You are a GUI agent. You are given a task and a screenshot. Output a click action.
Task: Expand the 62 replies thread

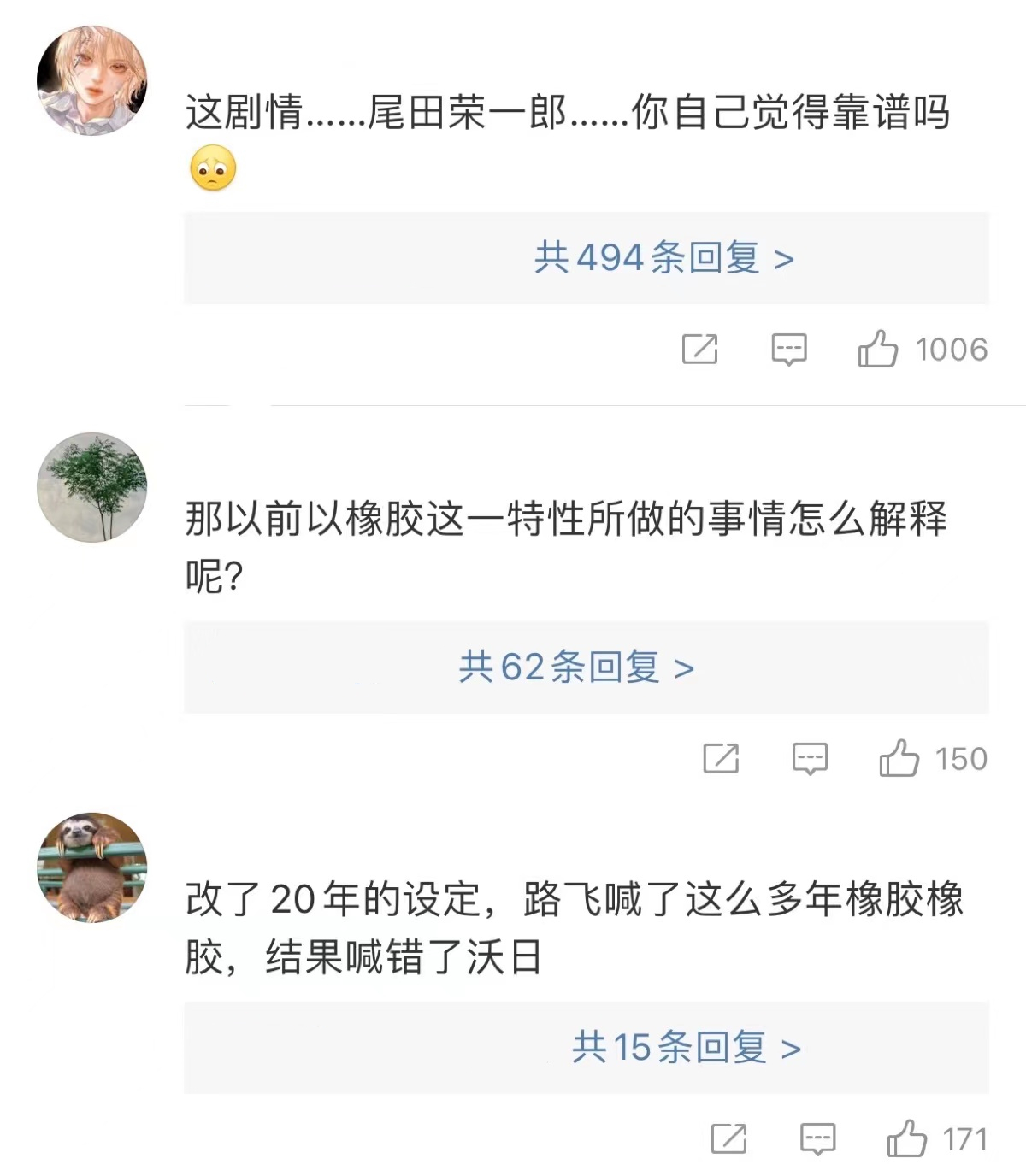(576, 667)
